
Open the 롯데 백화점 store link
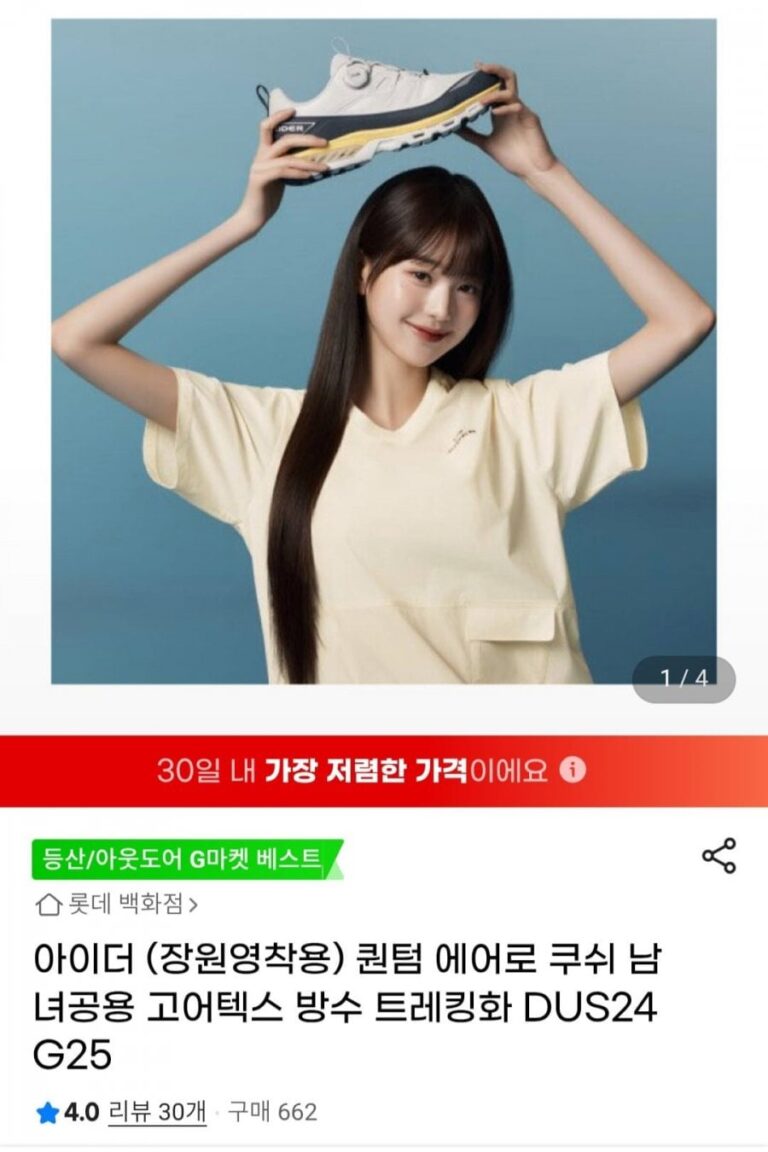point(117,905)
